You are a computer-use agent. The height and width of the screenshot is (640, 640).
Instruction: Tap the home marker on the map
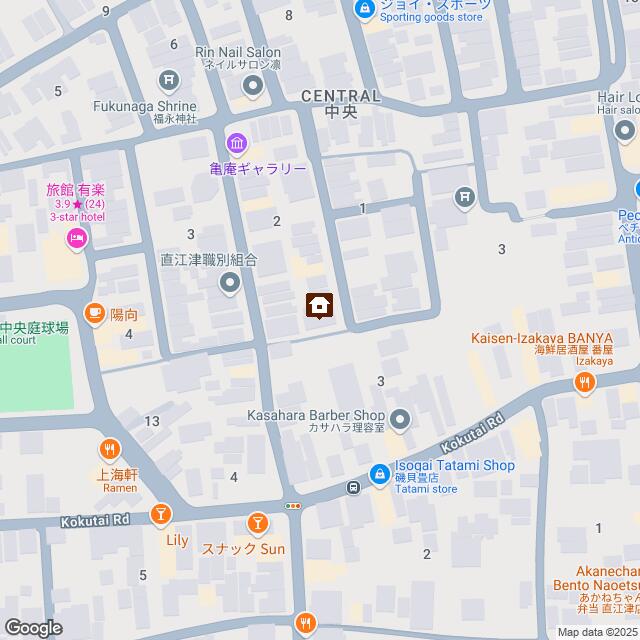click(x=320, y=305)
